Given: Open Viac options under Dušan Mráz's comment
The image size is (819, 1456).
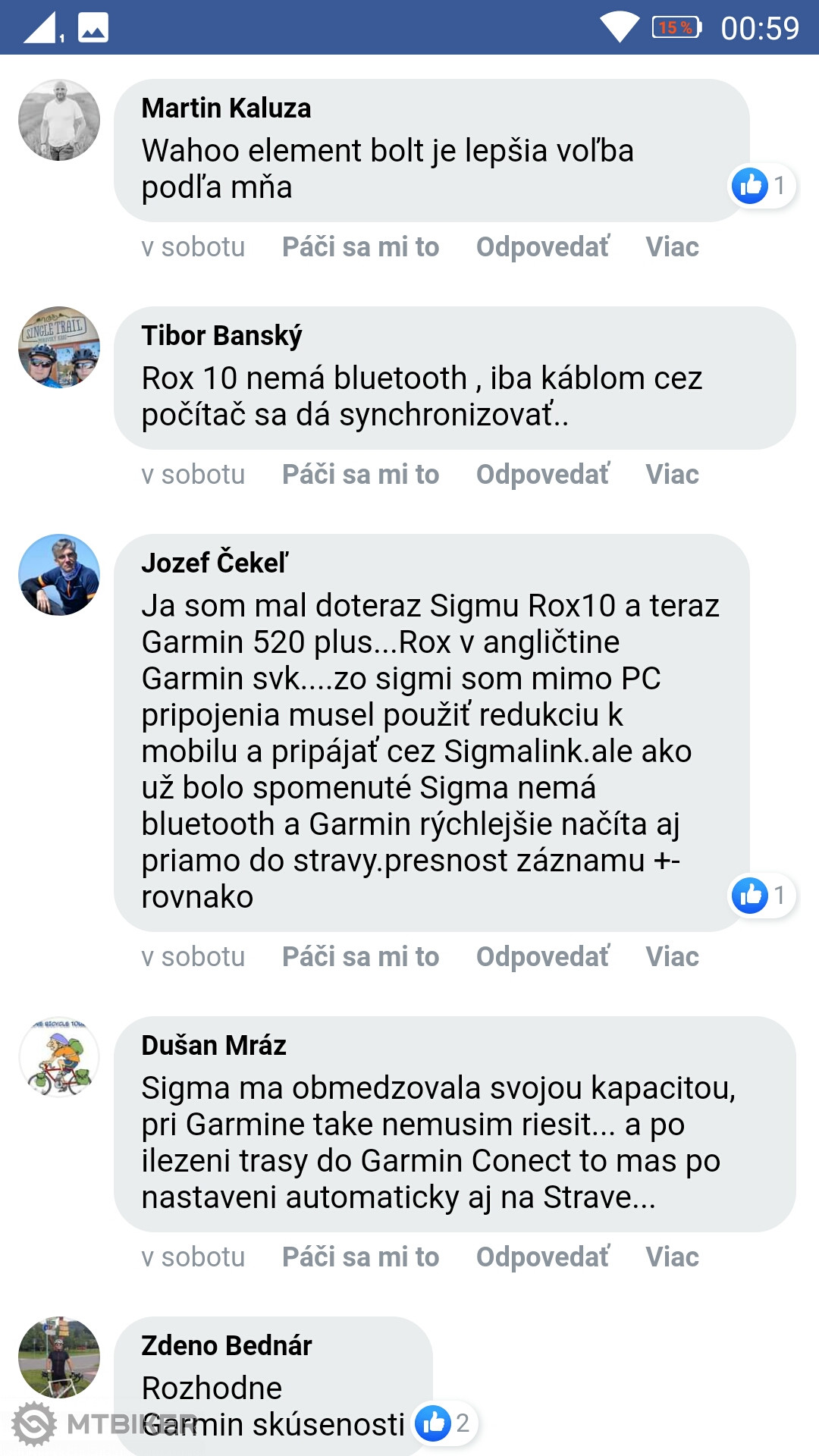Looking at the screenshot, I should point(672,1257).
